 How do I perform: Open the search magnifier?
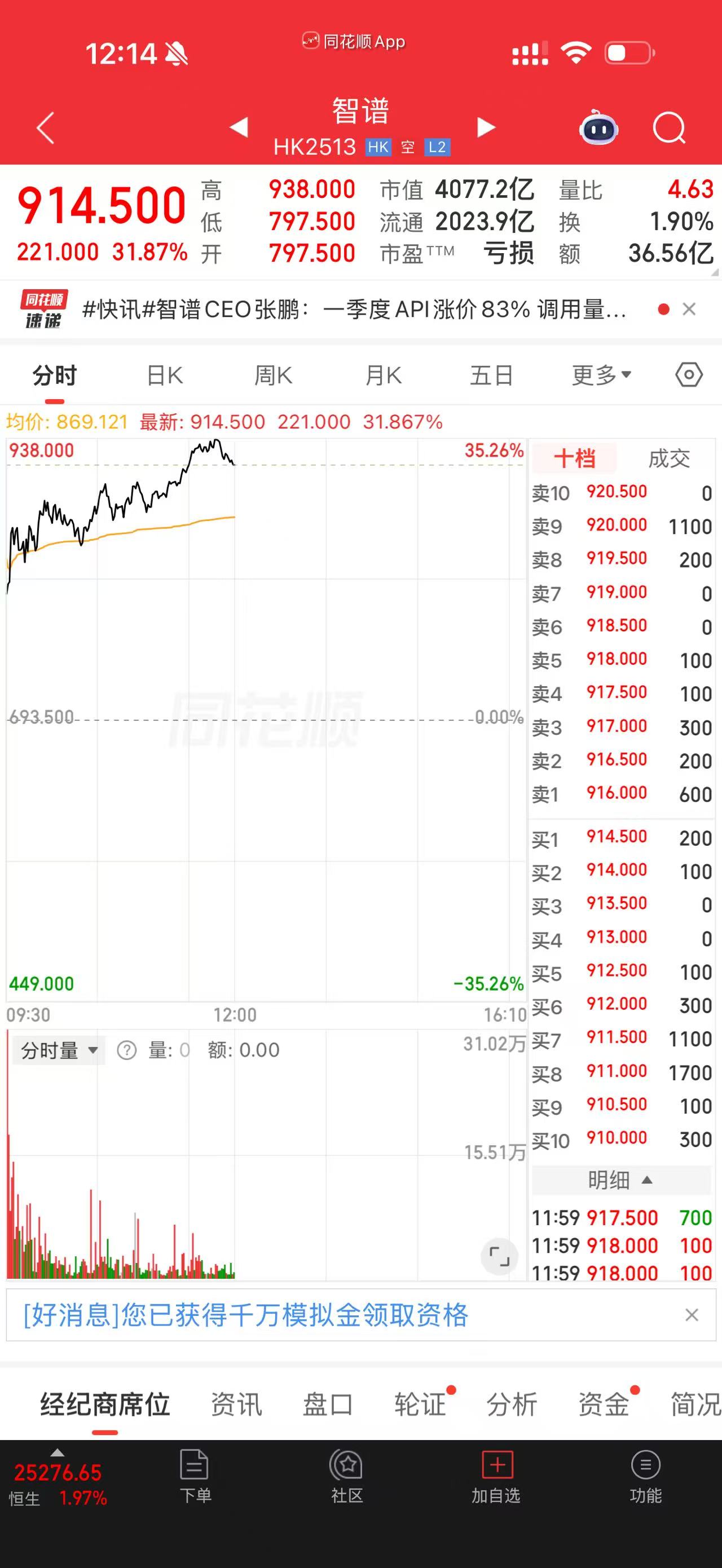668,128
